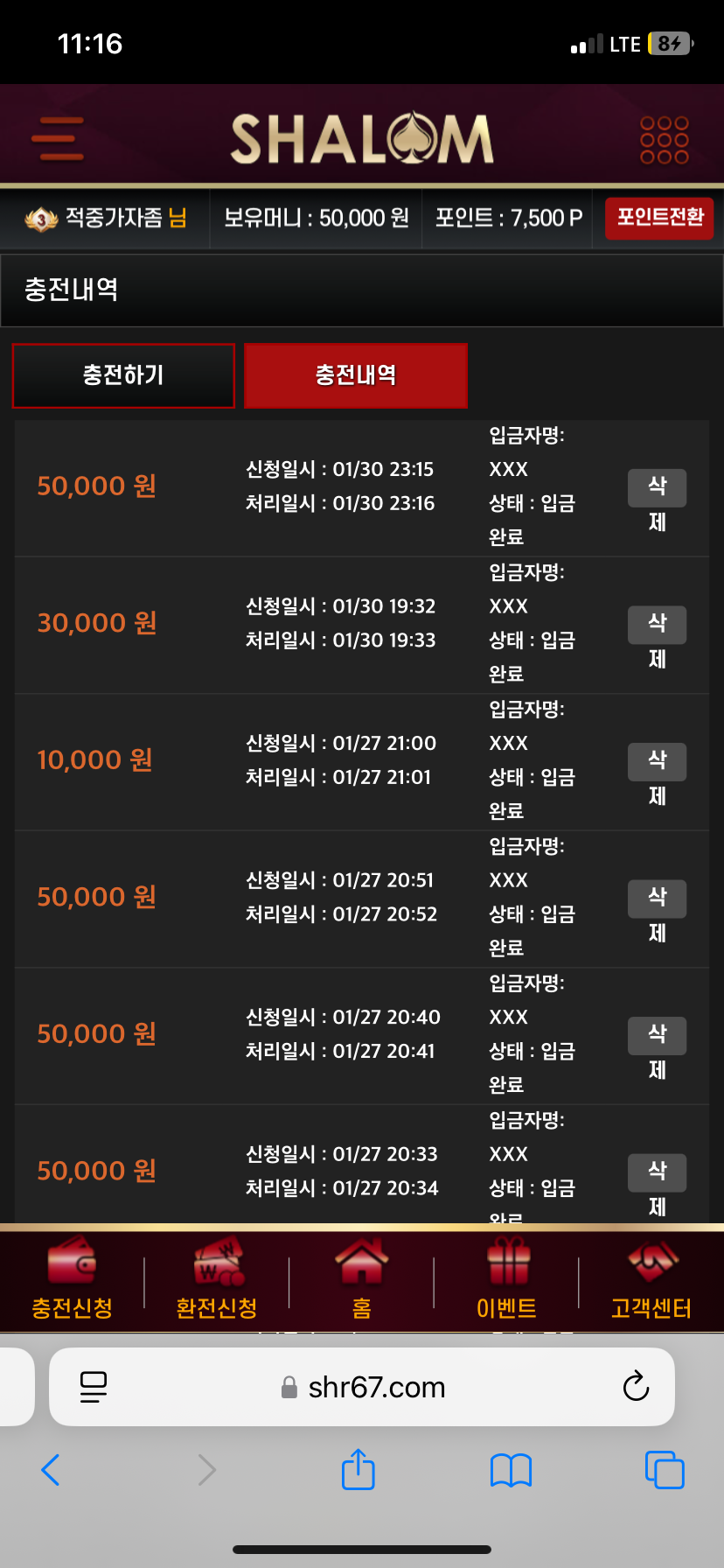The image size is (724, 1568).
Task: Tap the 포인트전환 button
Action: coord(659,218)
